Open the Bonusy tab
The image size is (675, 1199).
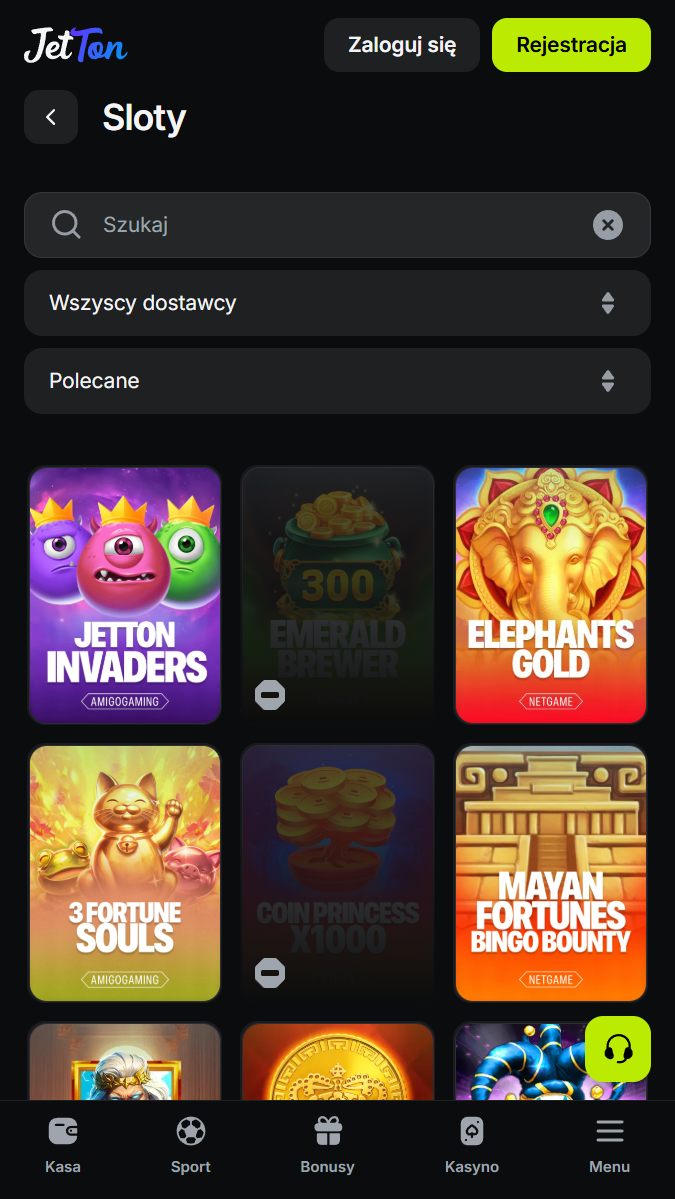click(x=328, y=1146)
